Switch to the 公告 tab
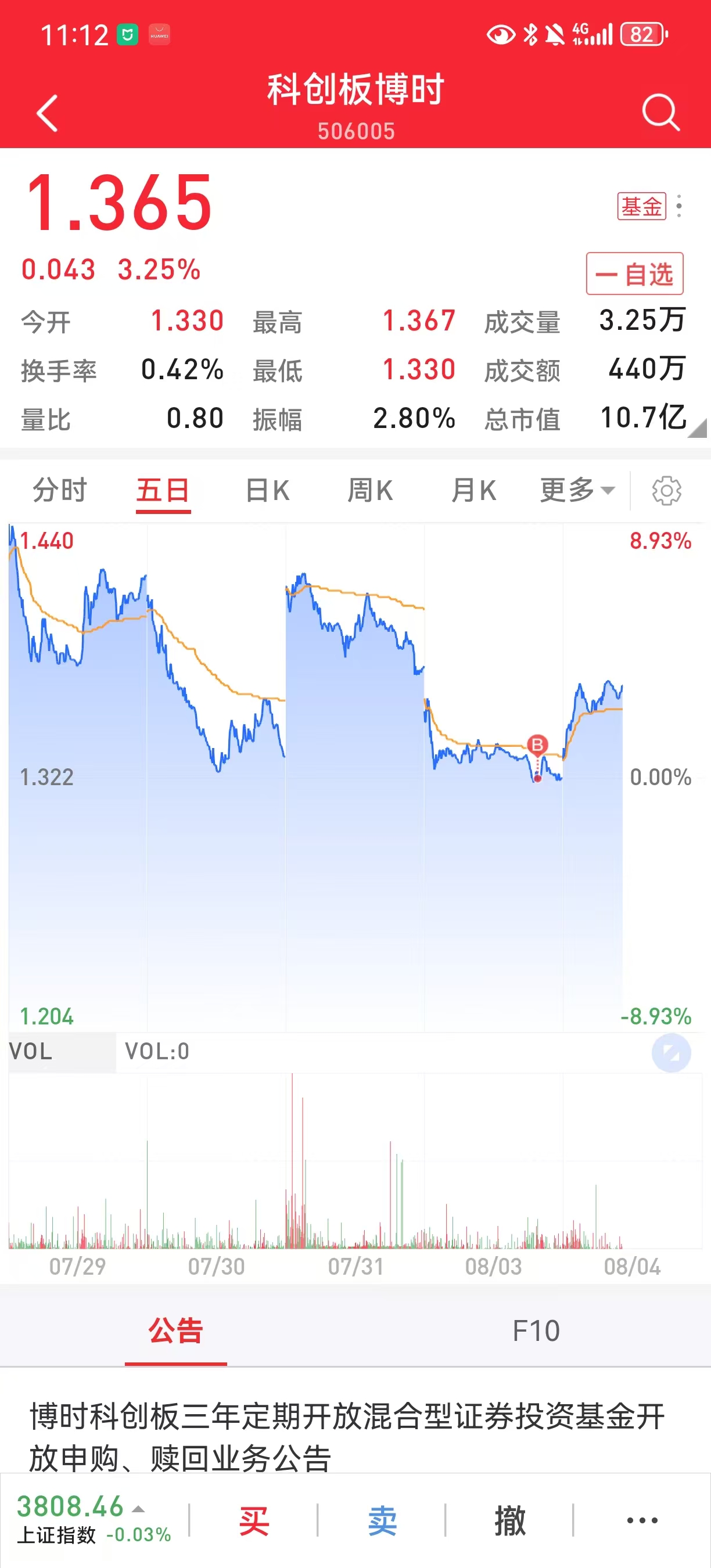 [176, 1330]
